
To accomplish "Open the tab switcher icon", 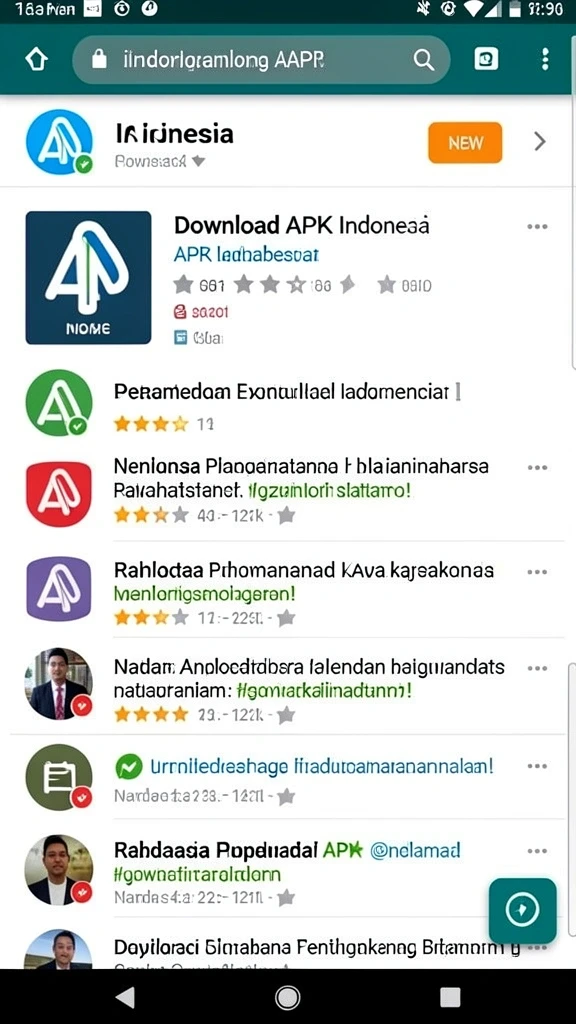I will [x=486, y=60].
